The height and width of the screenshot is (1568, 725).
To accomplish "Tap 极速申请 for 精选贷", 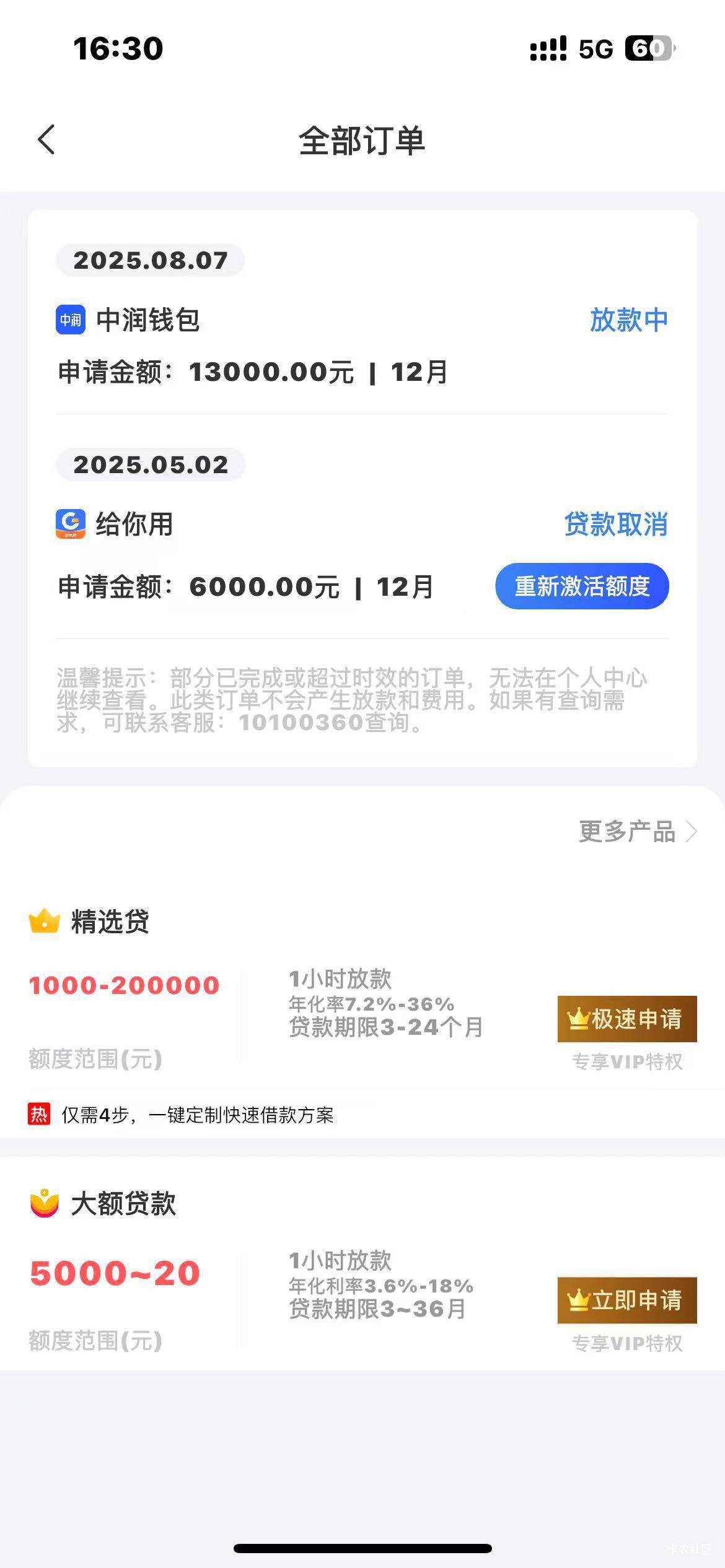I will (x=627, y=1019).
